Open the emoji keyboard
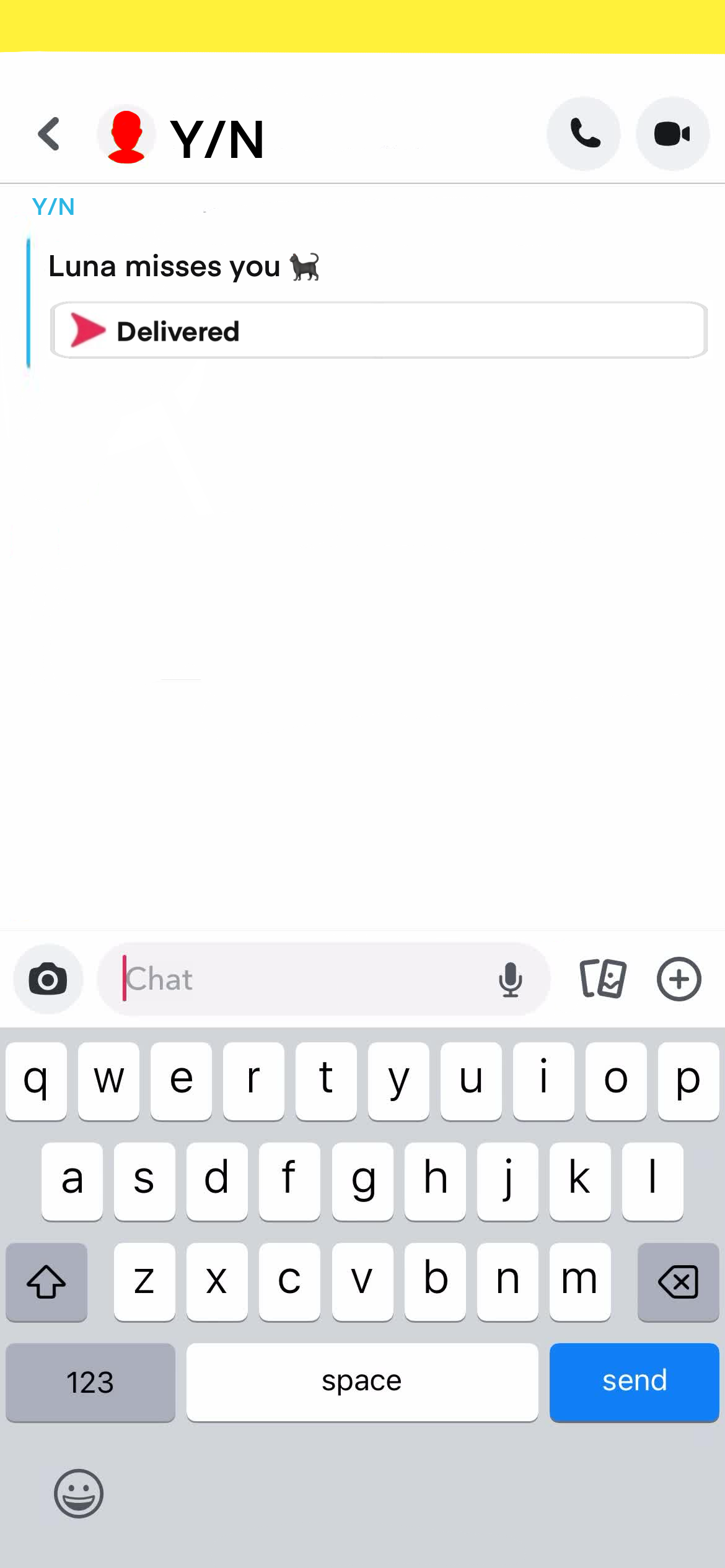 tap(79, 1493)
